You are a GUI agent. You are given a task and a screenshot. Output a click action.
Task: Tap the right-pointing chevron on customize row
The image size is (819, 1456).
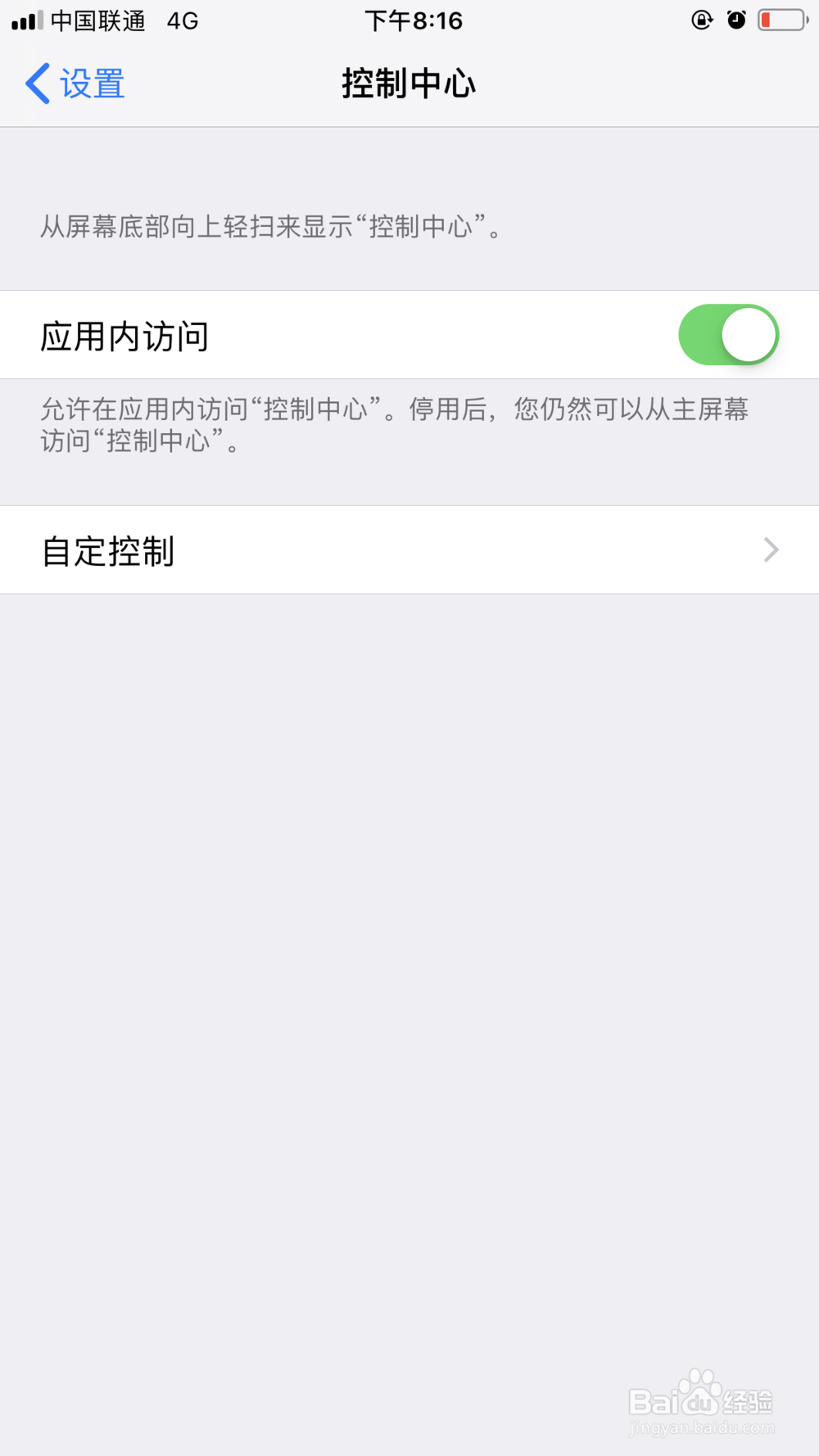click(x=770, y=549)
